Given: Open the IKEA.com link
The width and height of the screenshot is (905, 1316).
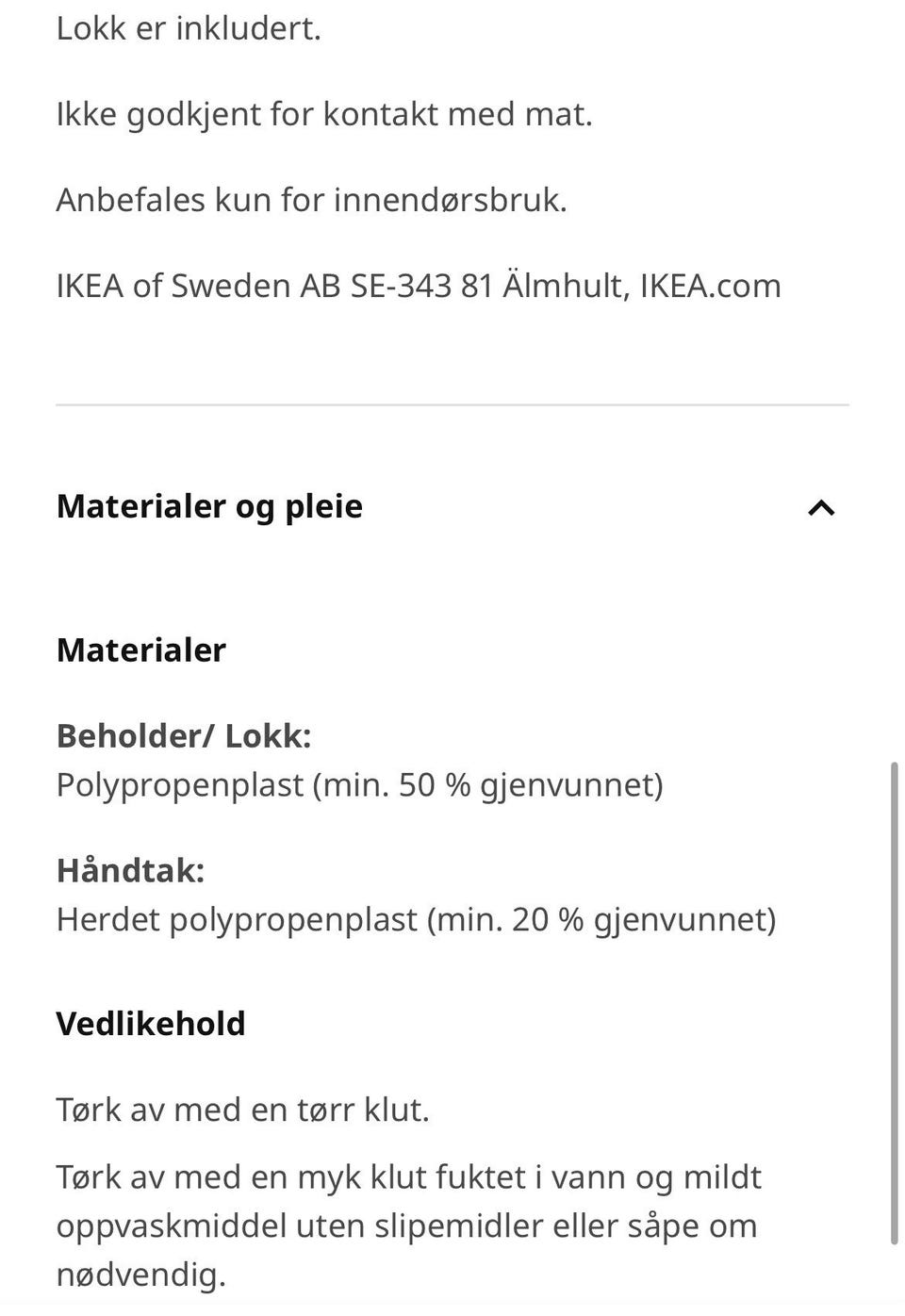Looking at the screenshot, I should tap(711, 285).
